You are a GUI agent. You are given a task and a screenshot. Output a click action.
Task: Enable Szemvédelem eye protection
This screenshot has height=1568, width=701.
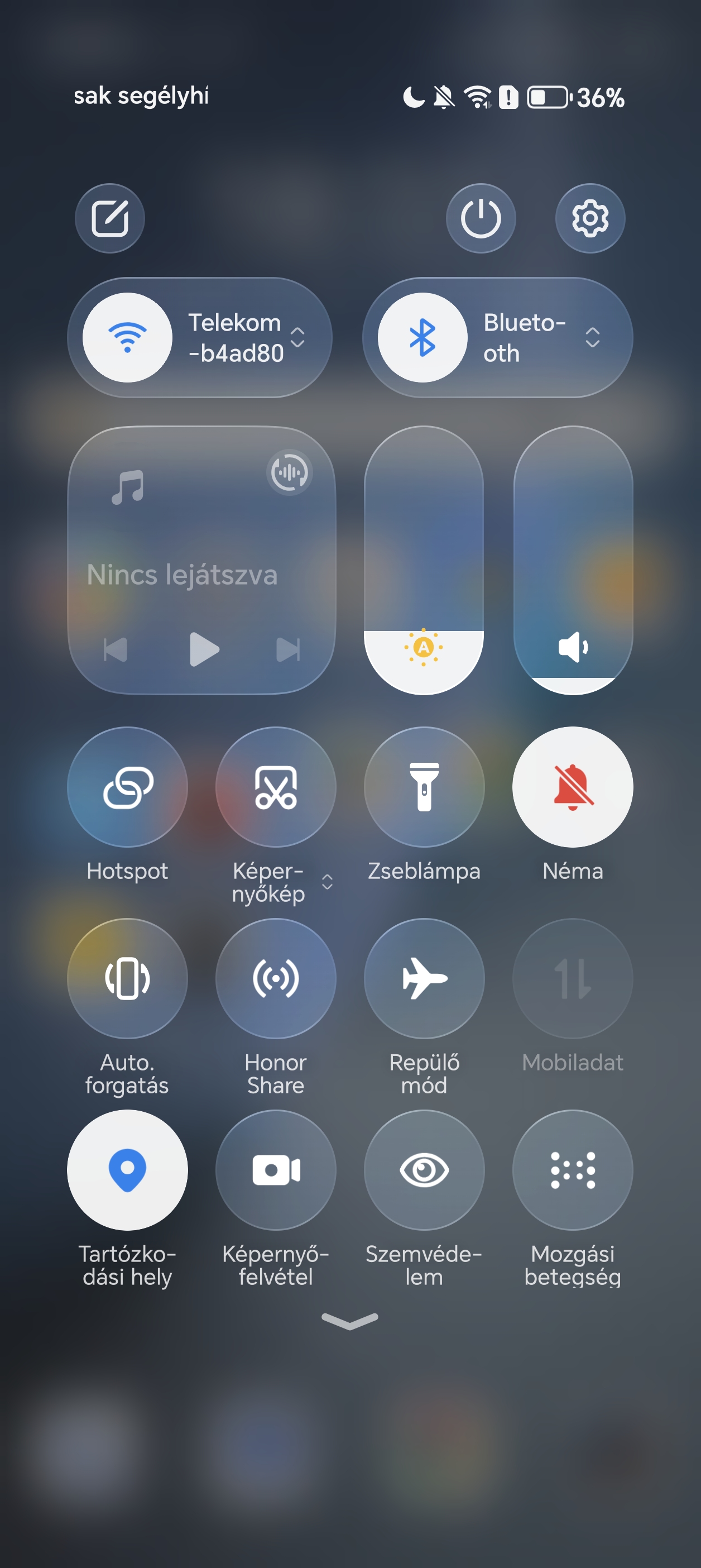[x=424, y=1169]
